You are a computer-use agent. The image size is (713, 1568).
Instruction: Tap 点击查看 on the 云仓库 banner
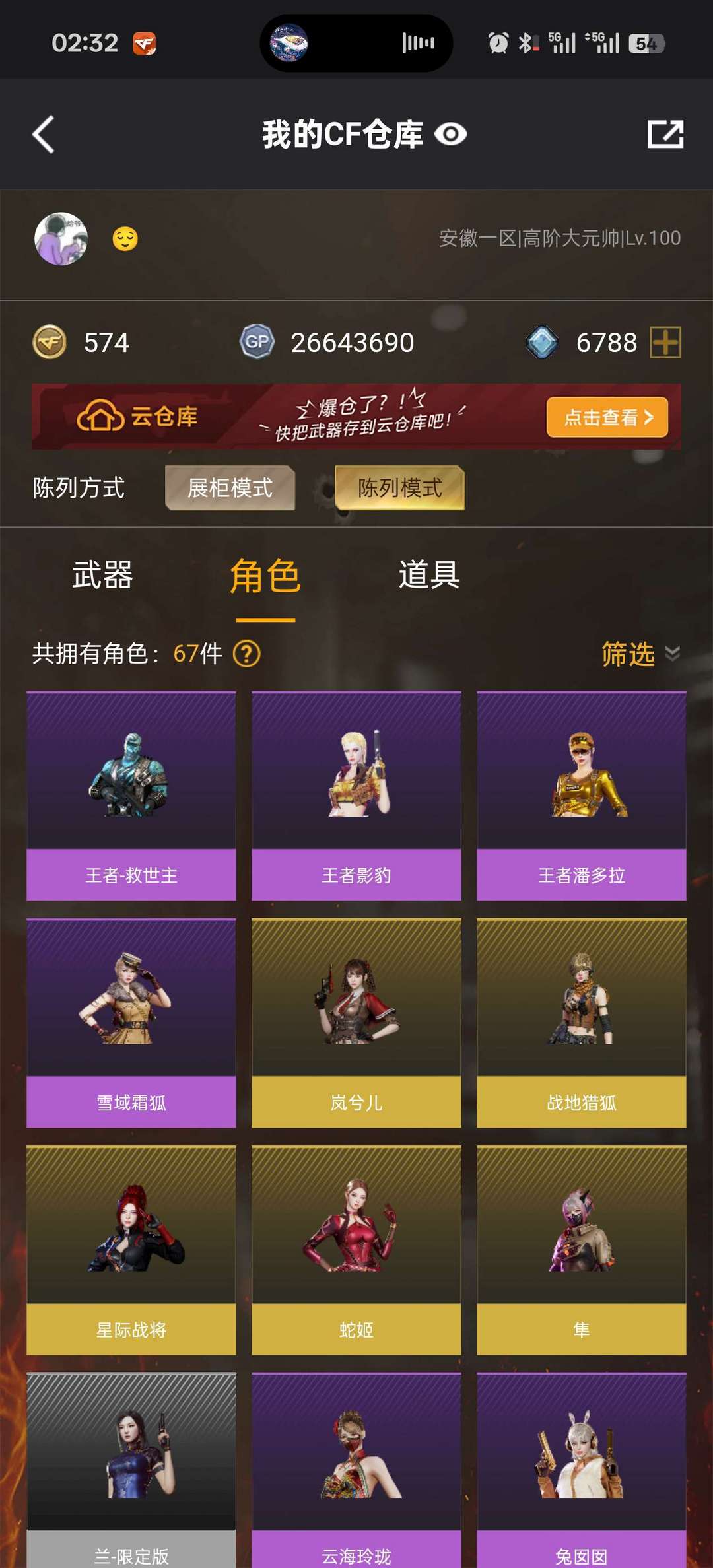[x=607, y=417]
